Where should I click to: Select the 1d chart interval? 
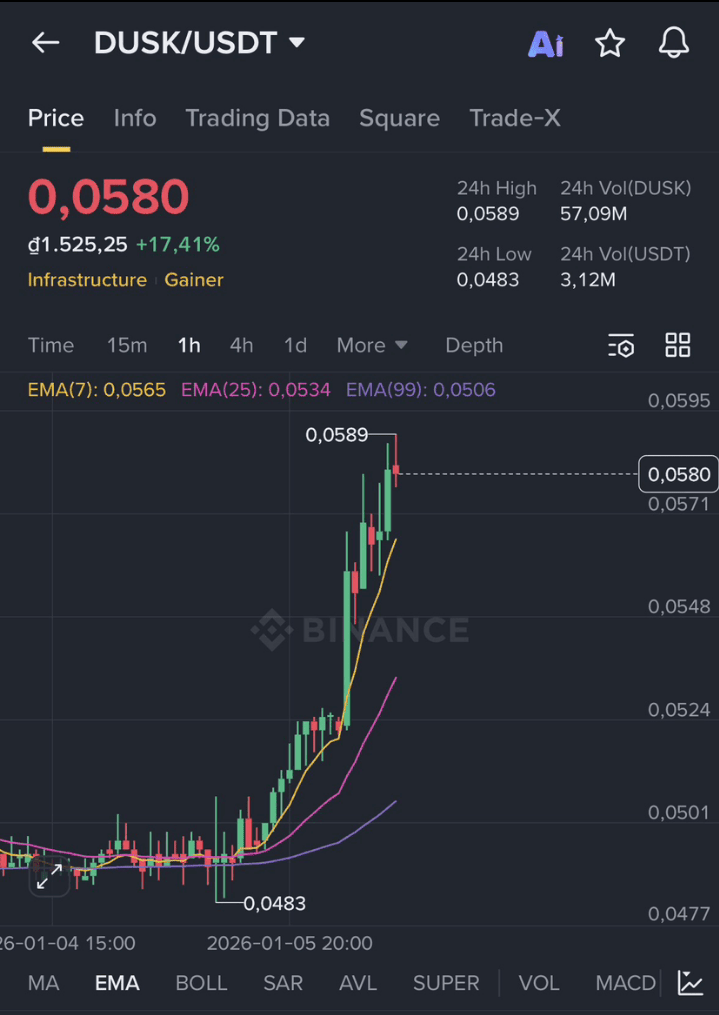coord(295,345)
